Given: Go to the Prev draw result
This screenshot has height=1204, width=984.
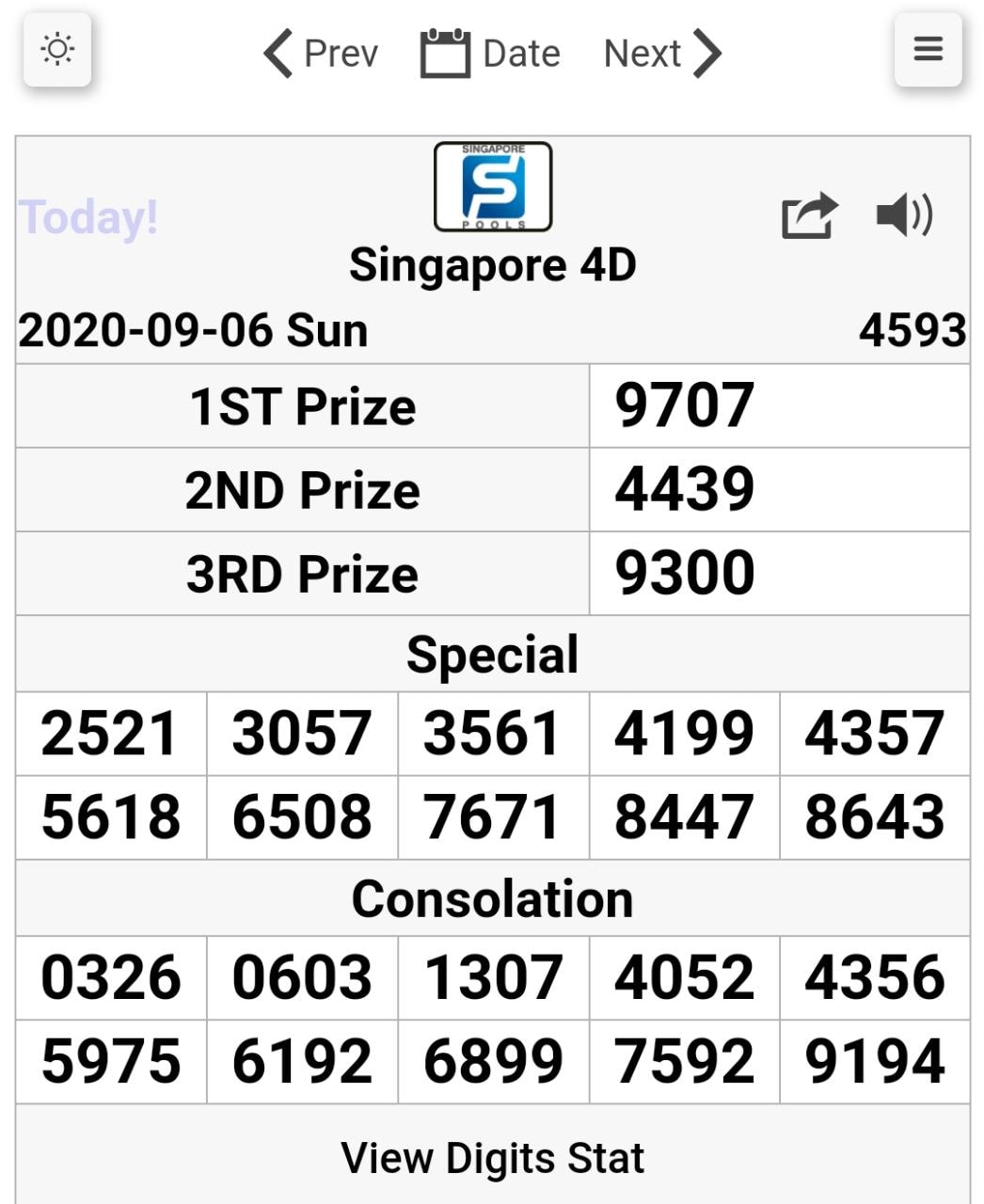Looking at the screenshot, I should point(320,54).
